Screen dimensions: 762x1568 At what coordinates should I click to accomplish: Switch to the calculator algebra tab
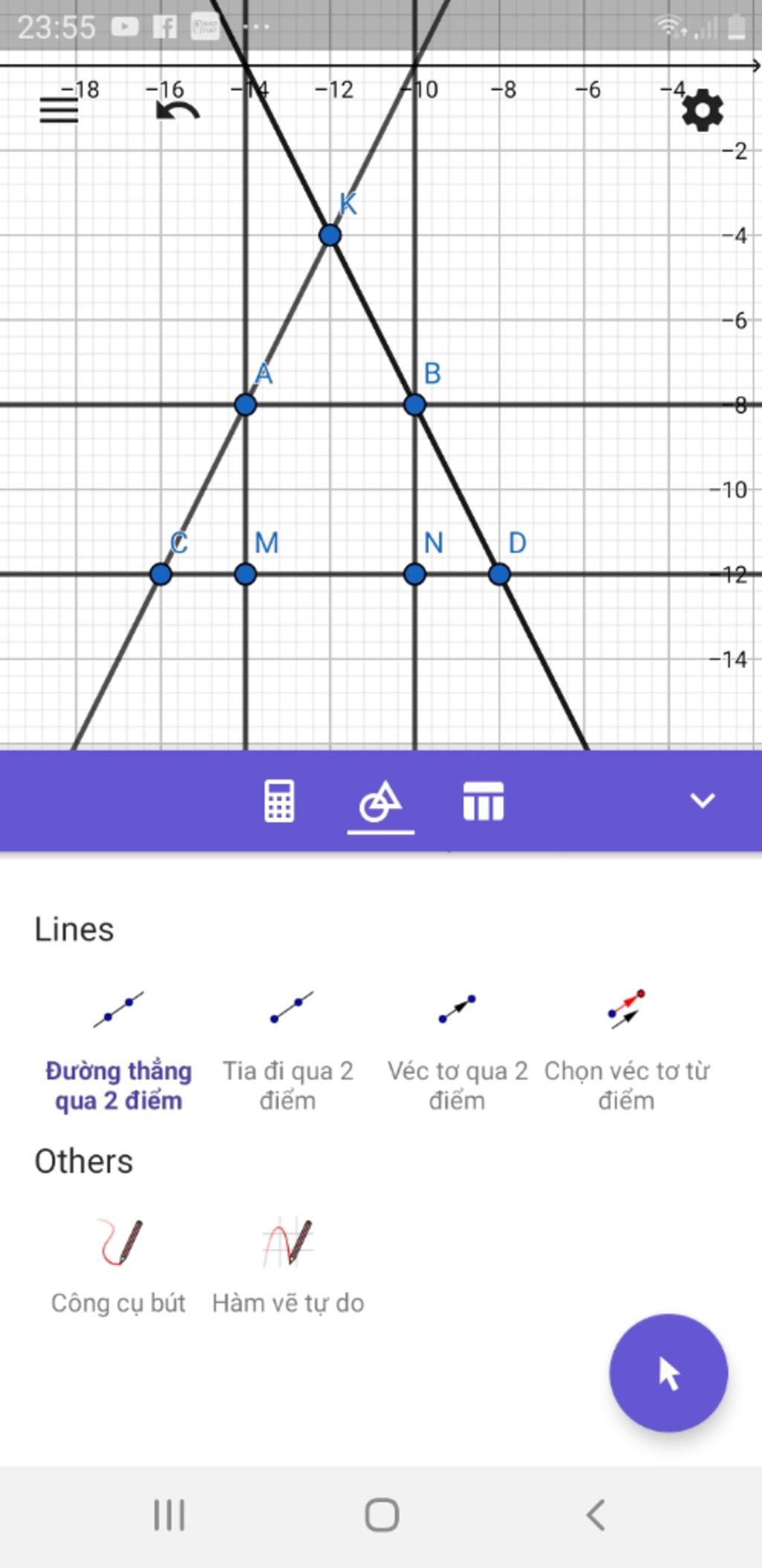(279, 801)
